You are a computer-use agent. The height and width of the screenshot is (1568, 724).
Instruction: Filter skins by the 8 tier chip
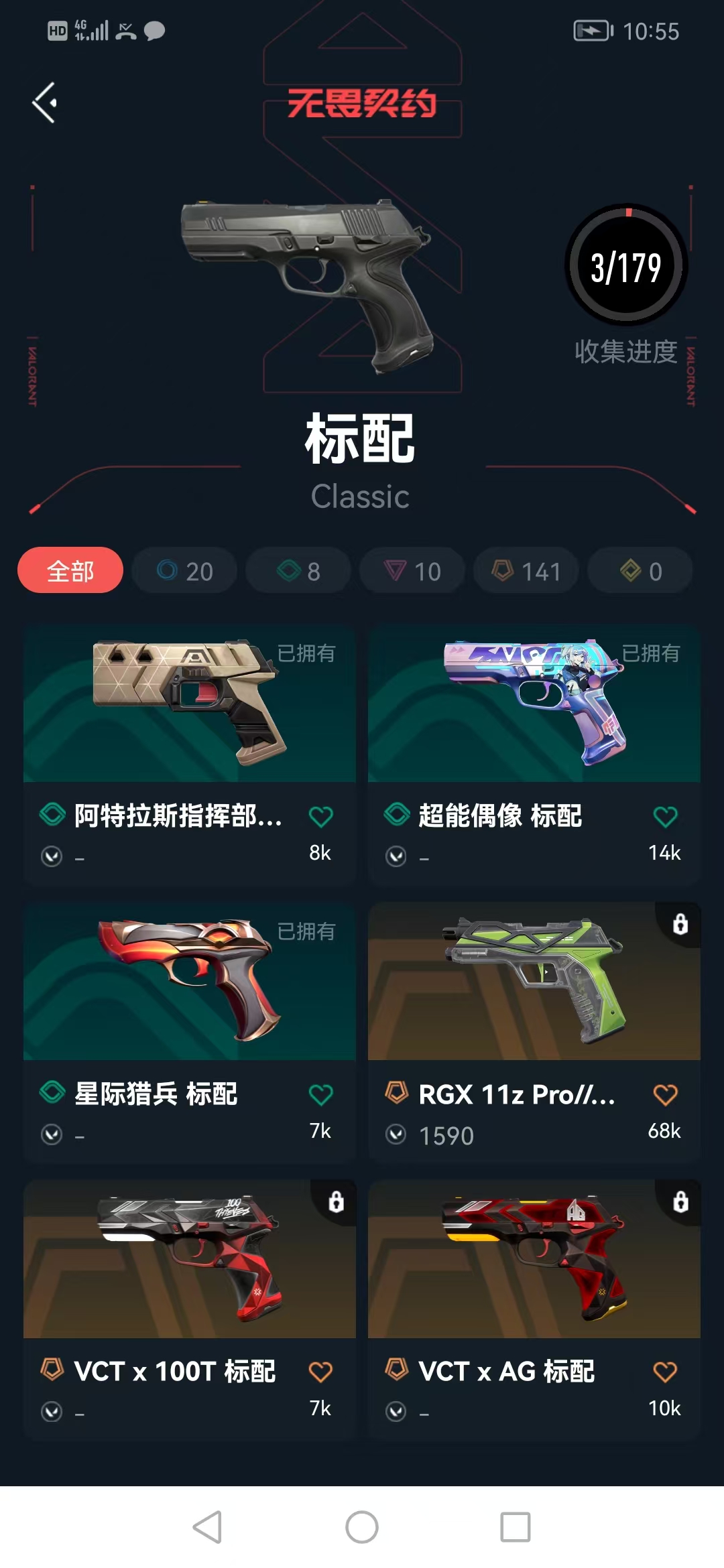point(298,571)
